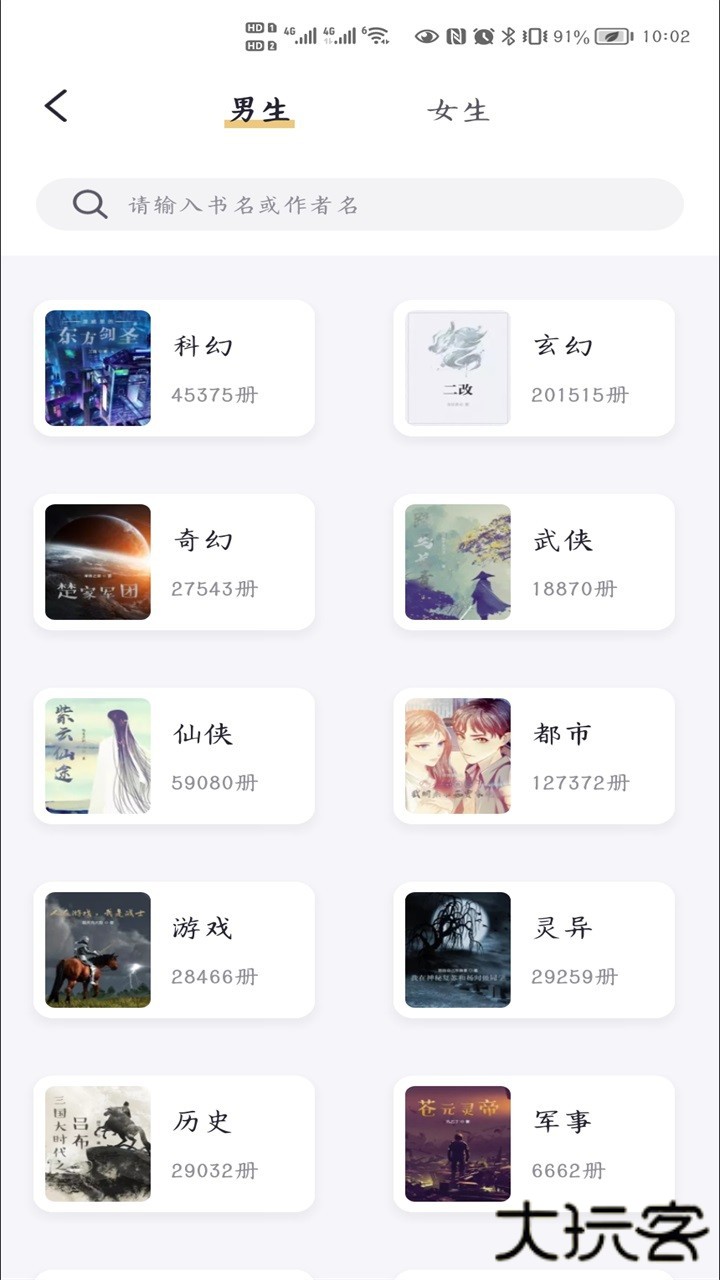Open the 玄幻 category card
The image size is (720, 1280).
pos(533,368)
